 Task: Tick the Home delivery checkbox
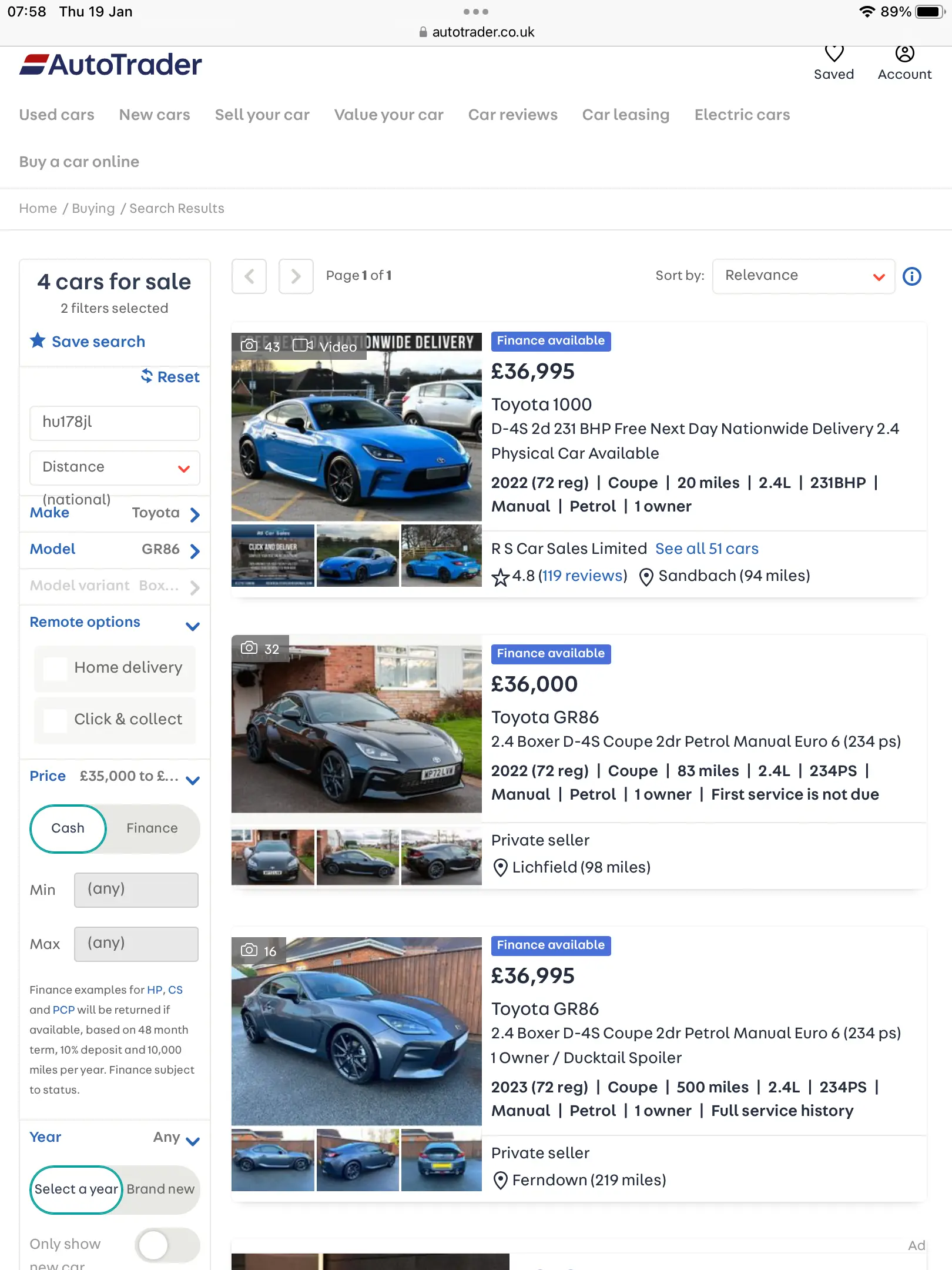[56, 669]
